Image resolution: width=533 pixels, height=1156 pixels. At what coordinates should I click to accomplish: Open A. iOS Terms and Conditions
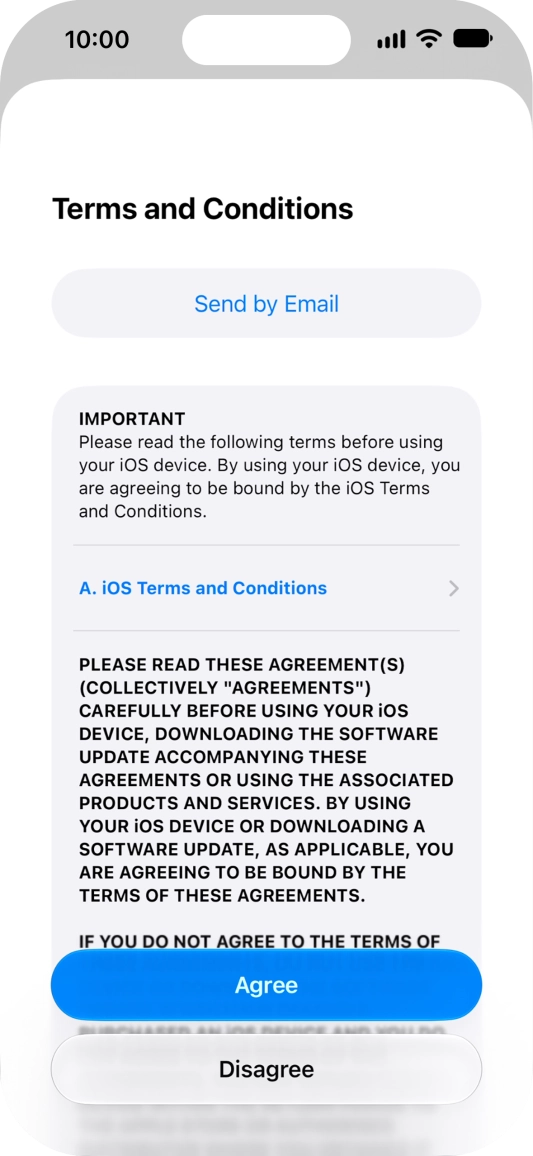[x=266, y=588]
